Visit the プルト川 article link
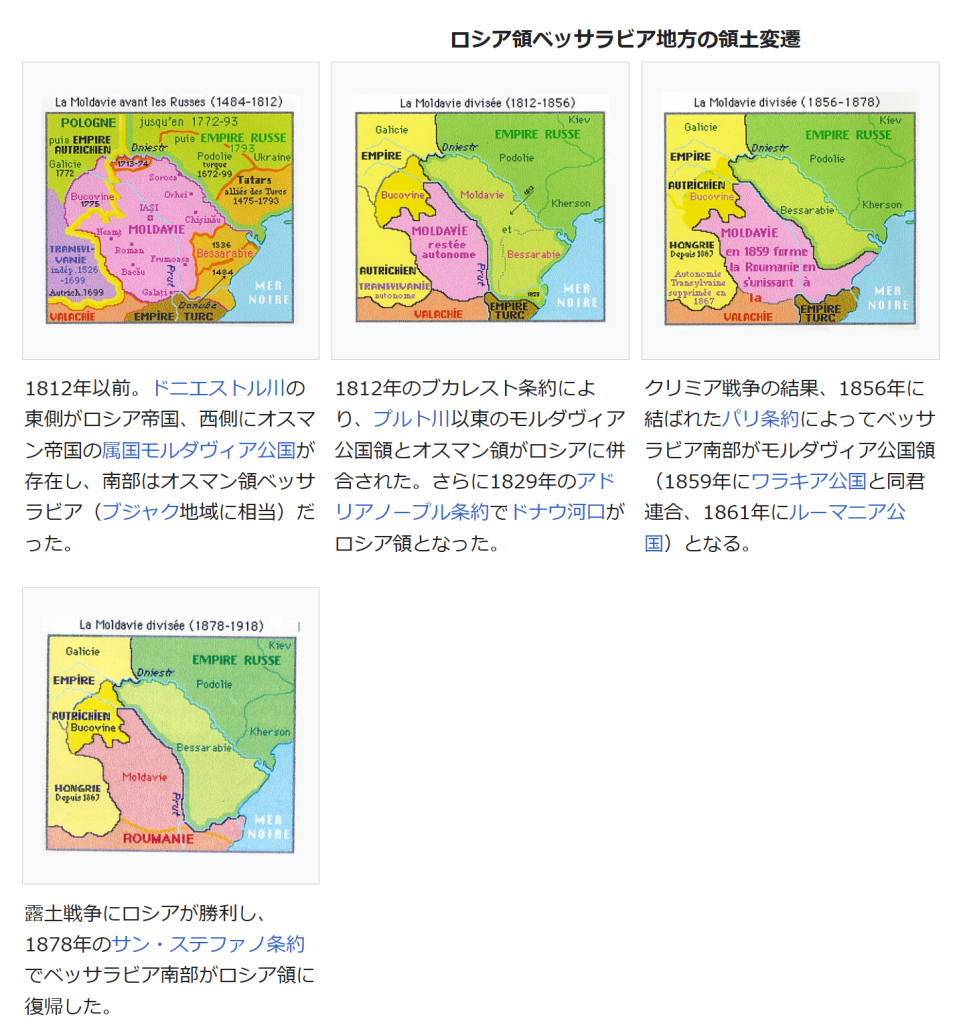 coord(410,419)
